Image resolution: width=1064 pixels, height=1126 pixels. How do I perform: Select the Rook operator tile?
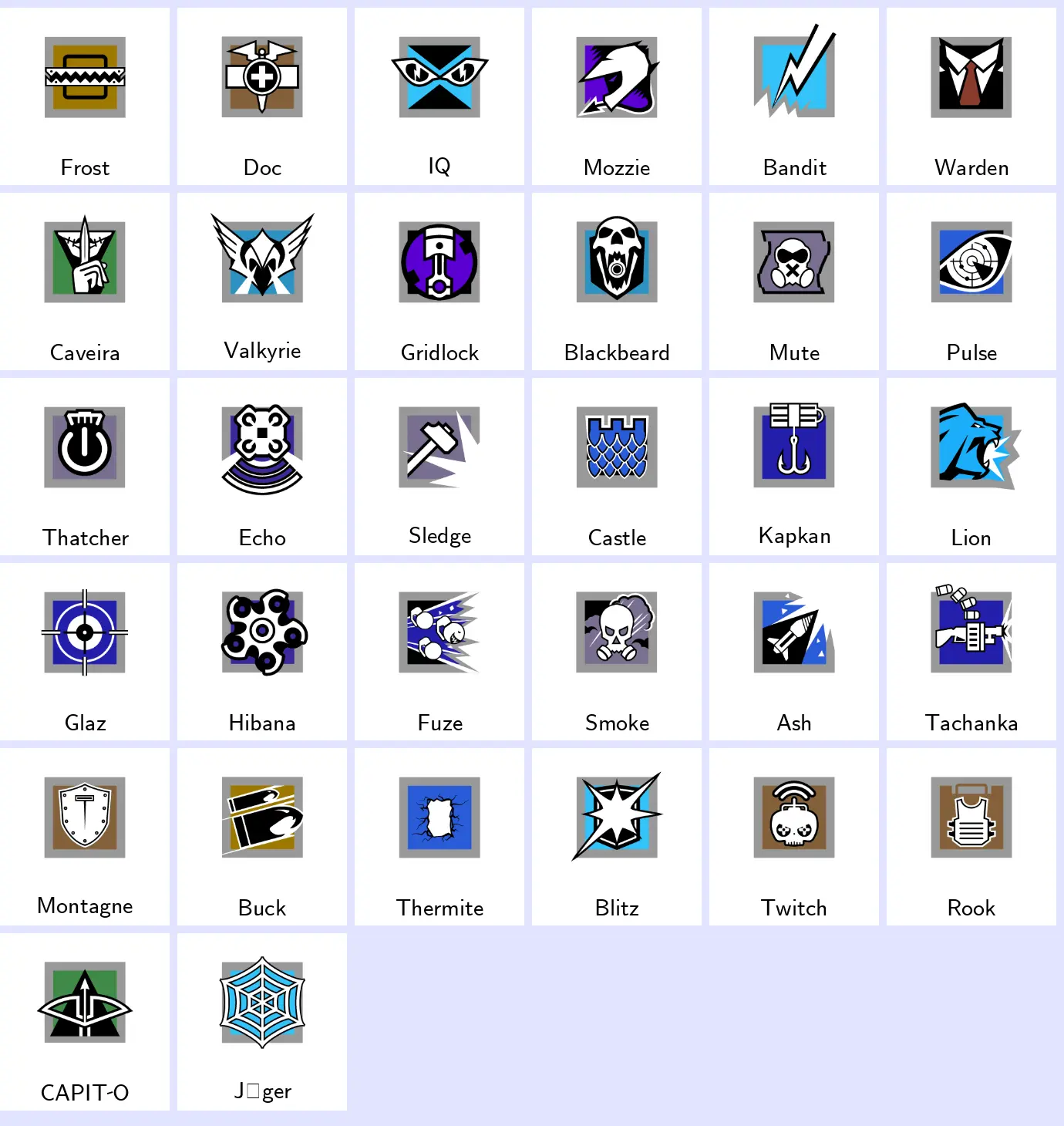971,837
